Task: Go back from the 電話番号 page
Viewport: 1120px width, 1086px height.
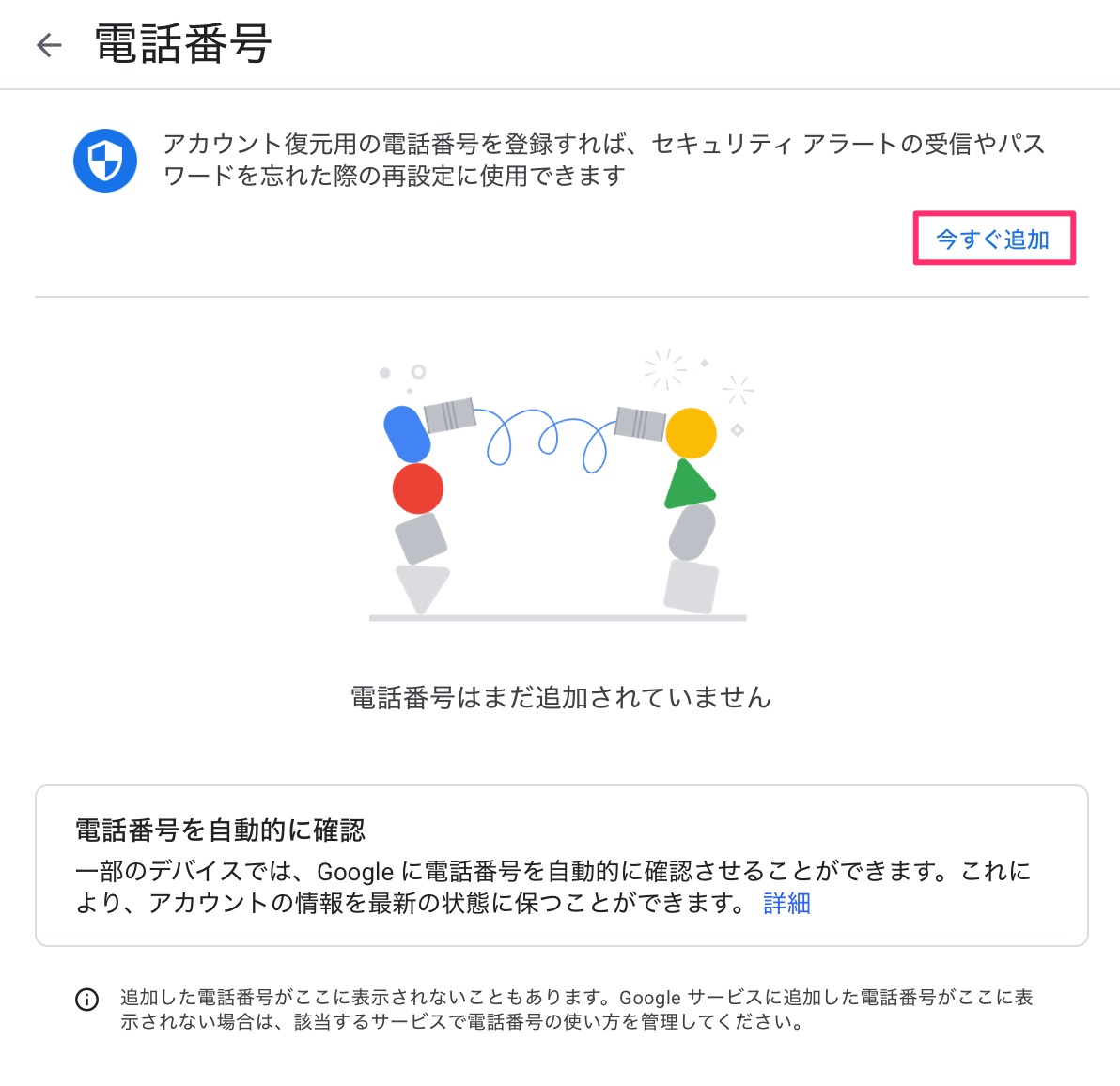Action: pyautogui.click(x=49, y=44)
